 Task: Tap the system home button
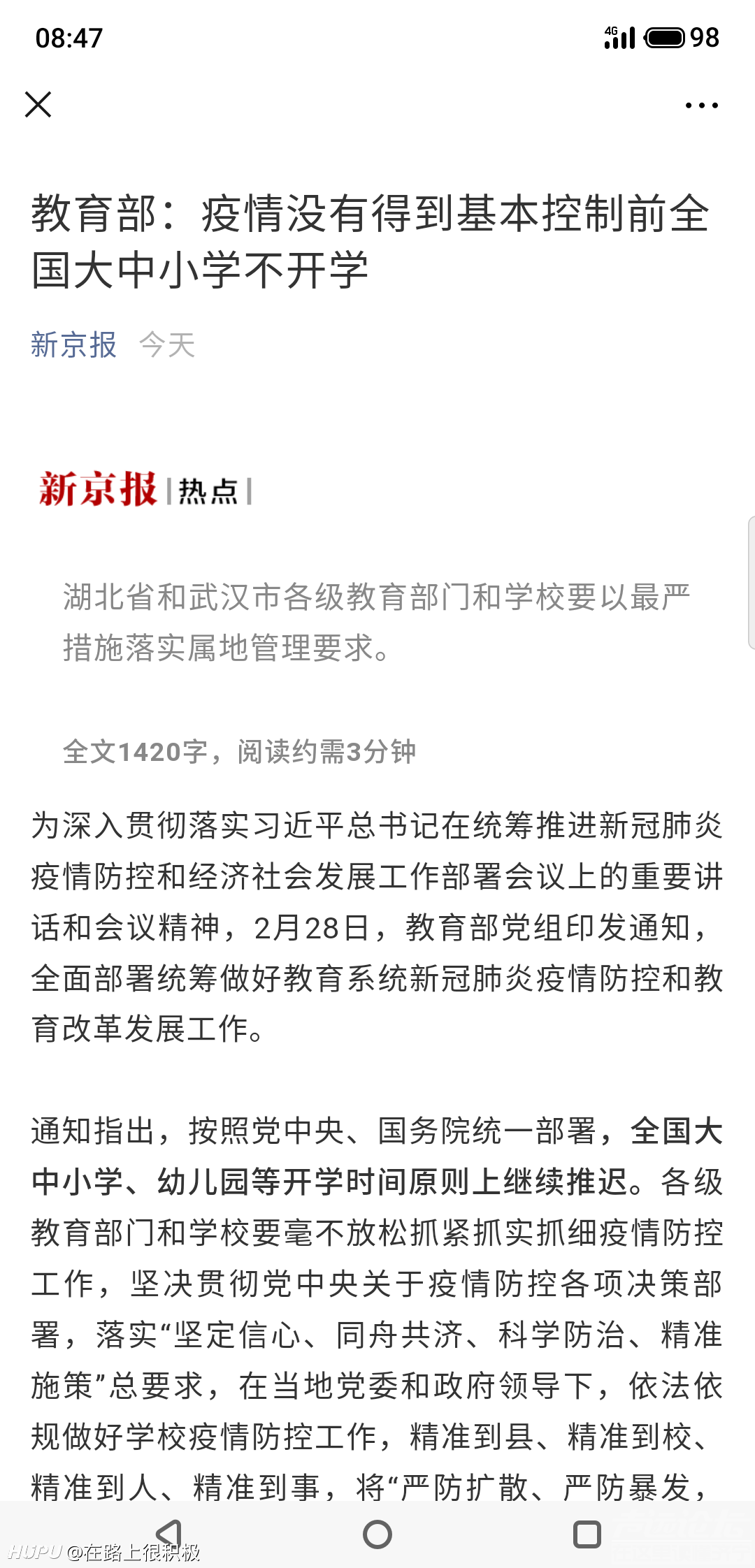tap(377, 1534)
